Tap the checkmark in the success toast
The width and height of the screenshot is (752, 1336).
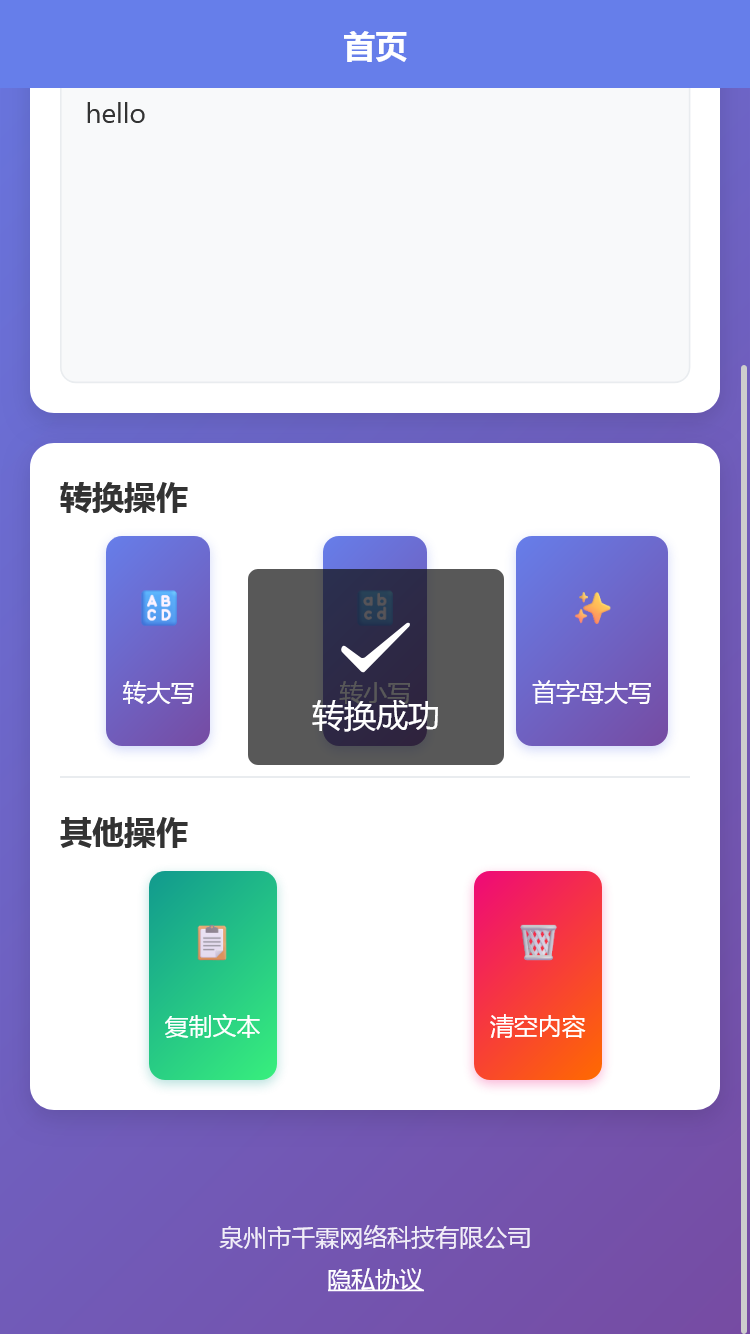(375, 650)
